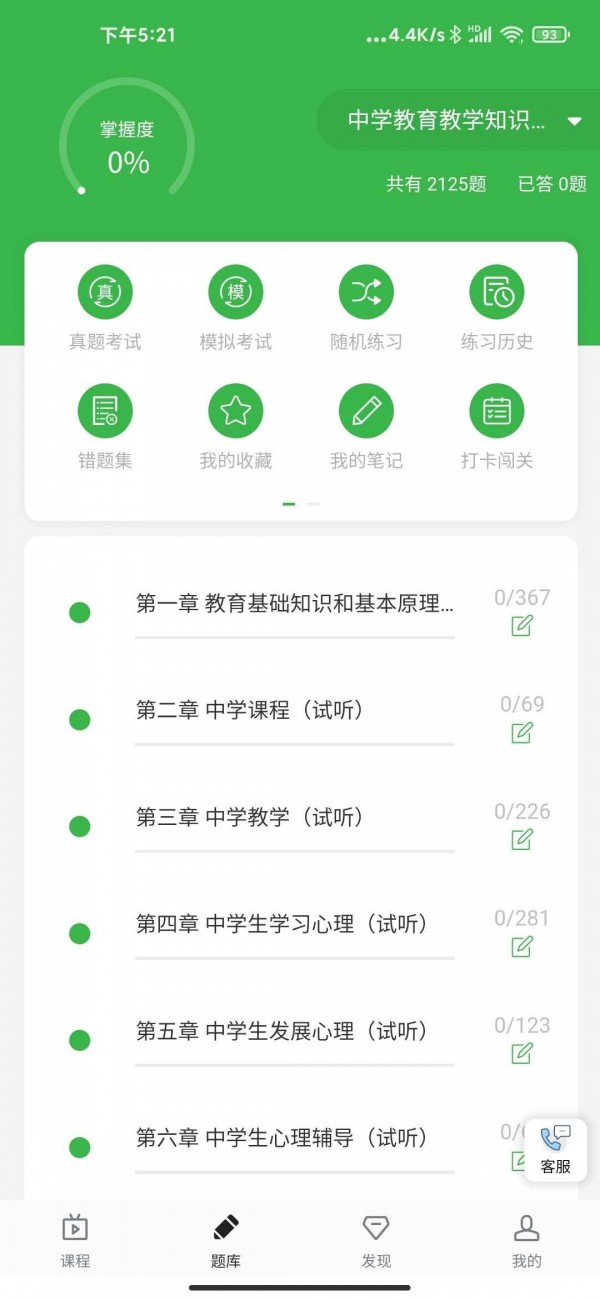This screenshot has height=1300, width=600.
Task: View 练习历史 practice history
Action: (x=497, y=292)
